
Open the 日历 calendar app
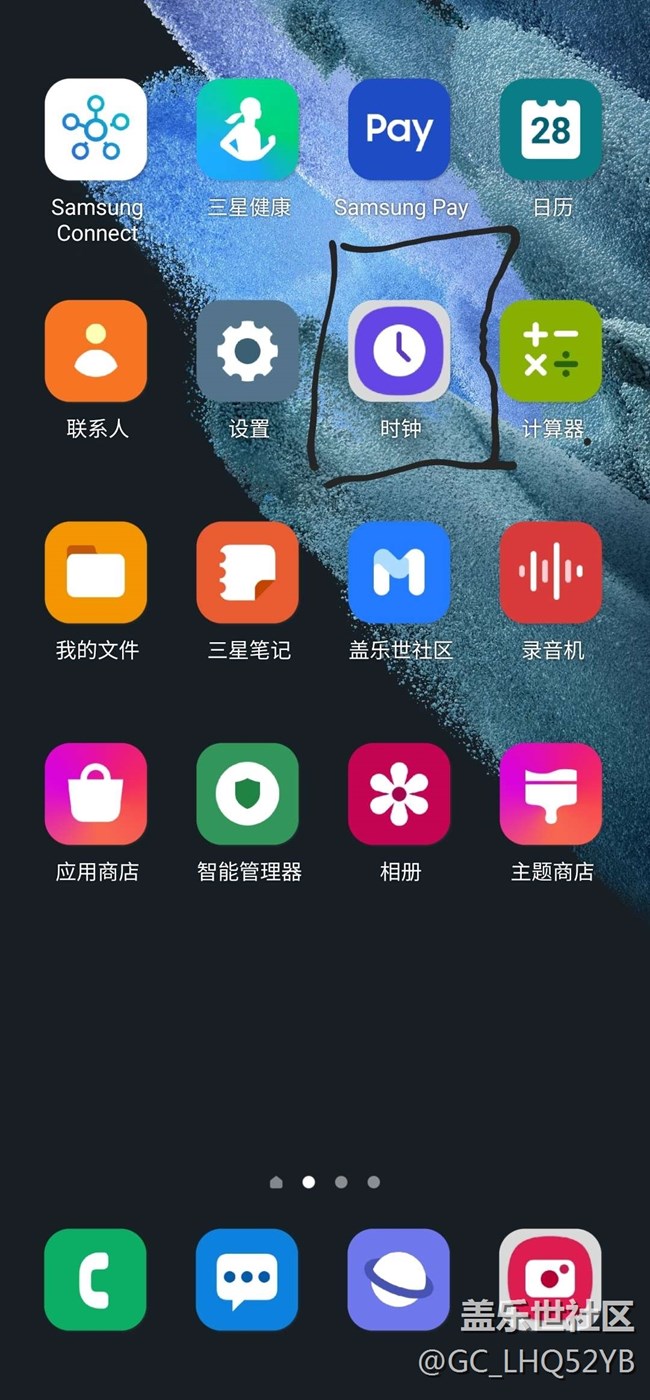[x=551, y=129]
